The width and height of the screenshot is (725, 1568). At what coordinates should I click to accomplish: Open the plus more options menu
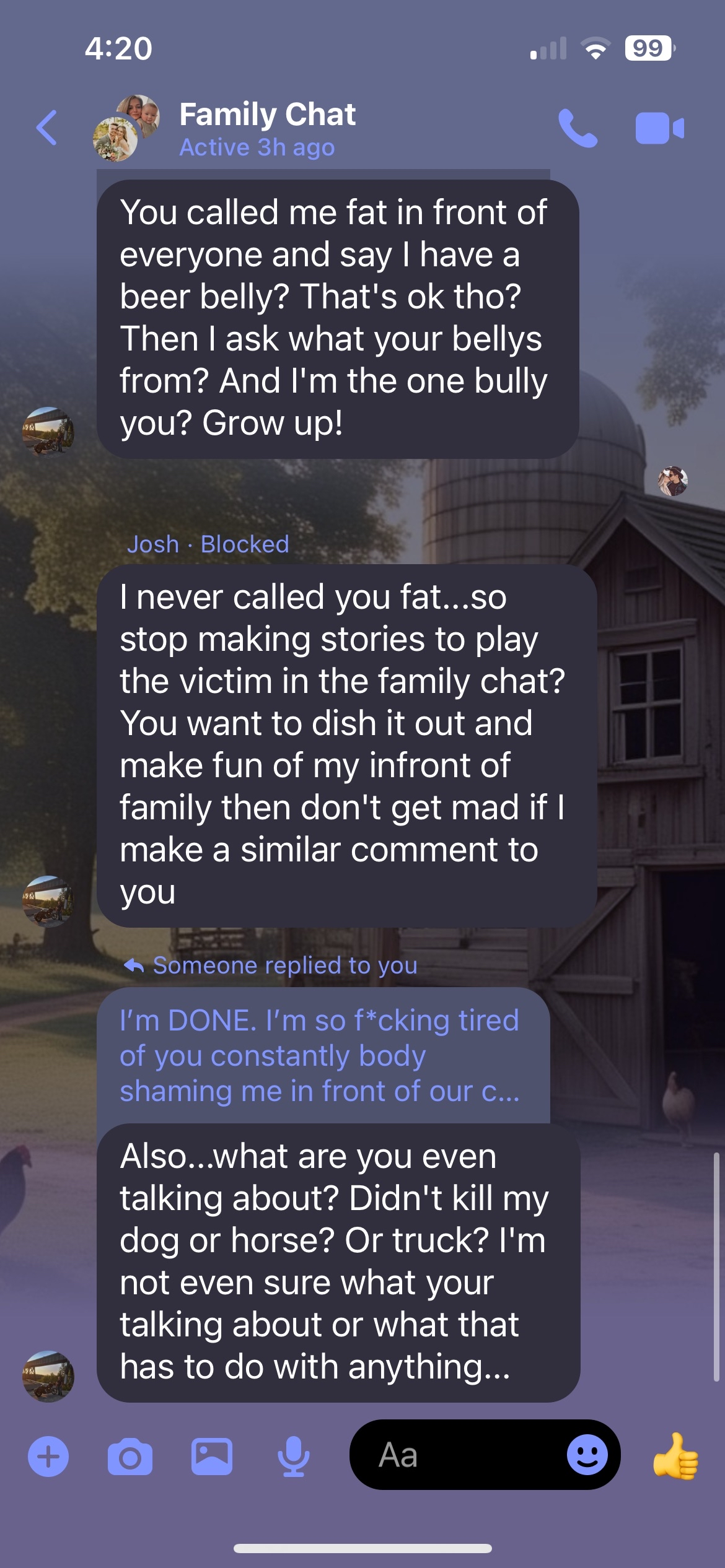pos(48,1456)
